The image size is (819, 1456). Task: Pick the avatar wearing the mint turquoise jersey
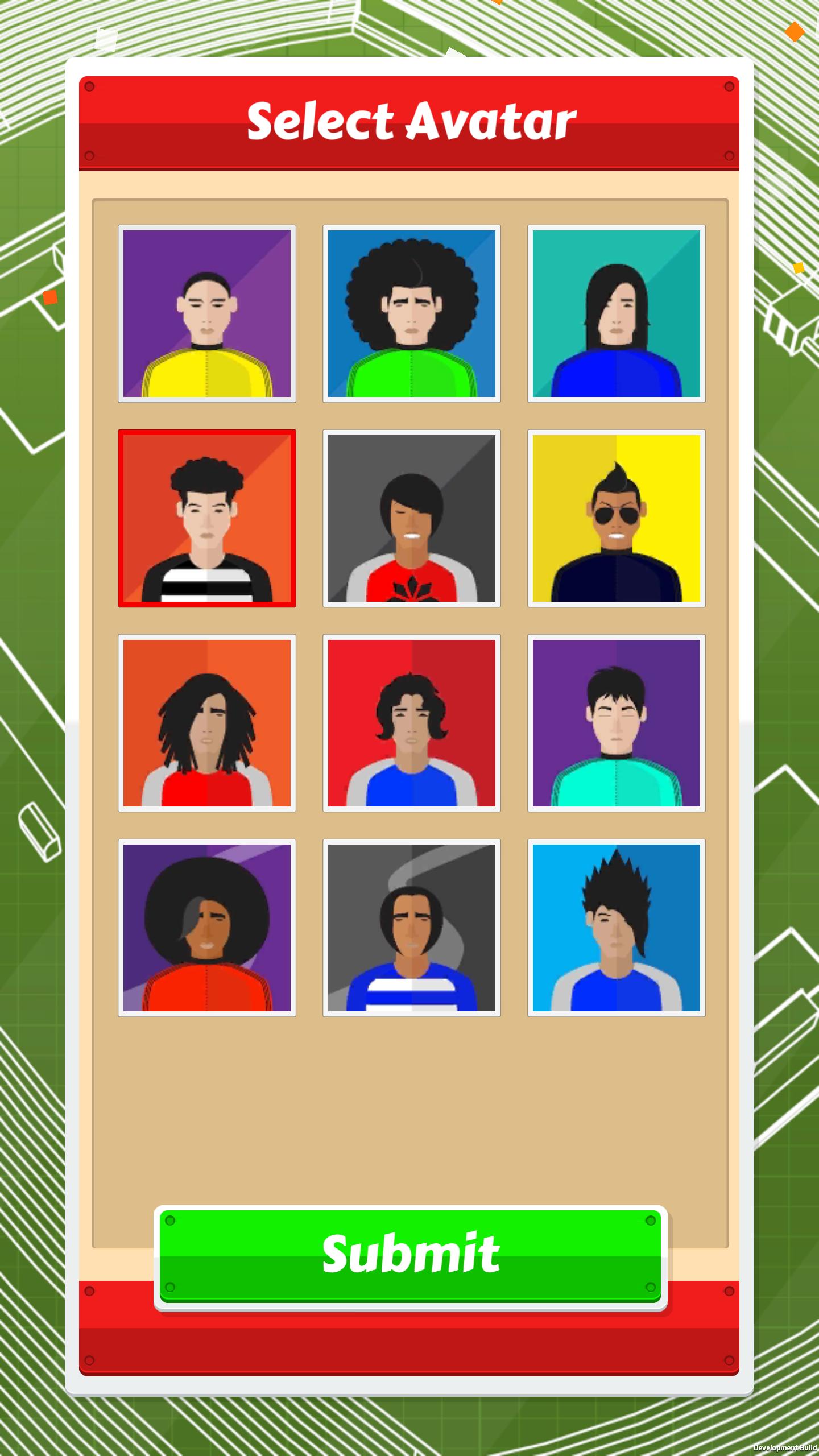[x=616, y=723]
